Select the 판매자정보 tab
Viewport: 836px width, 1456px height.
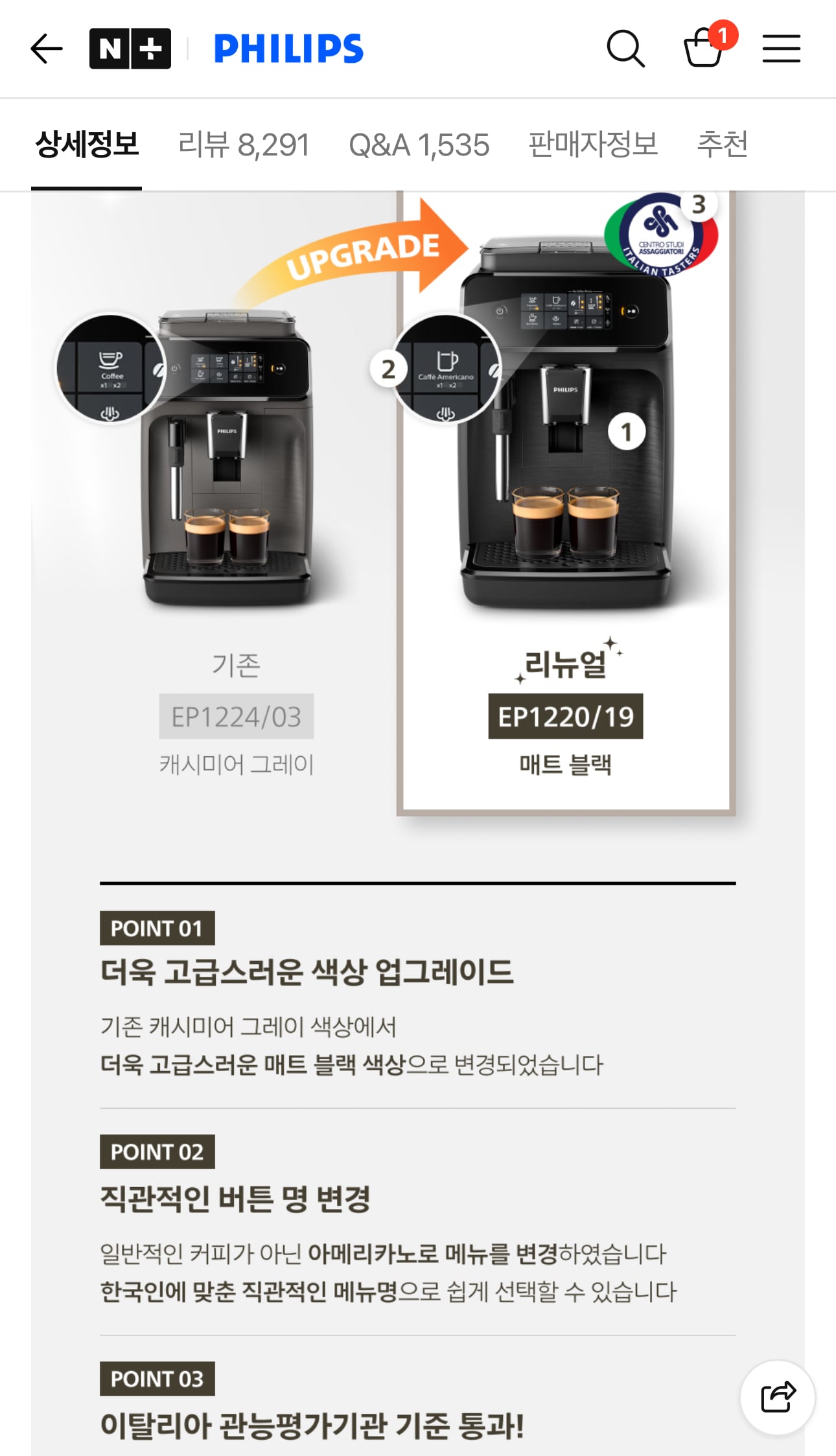pos(591,144)
